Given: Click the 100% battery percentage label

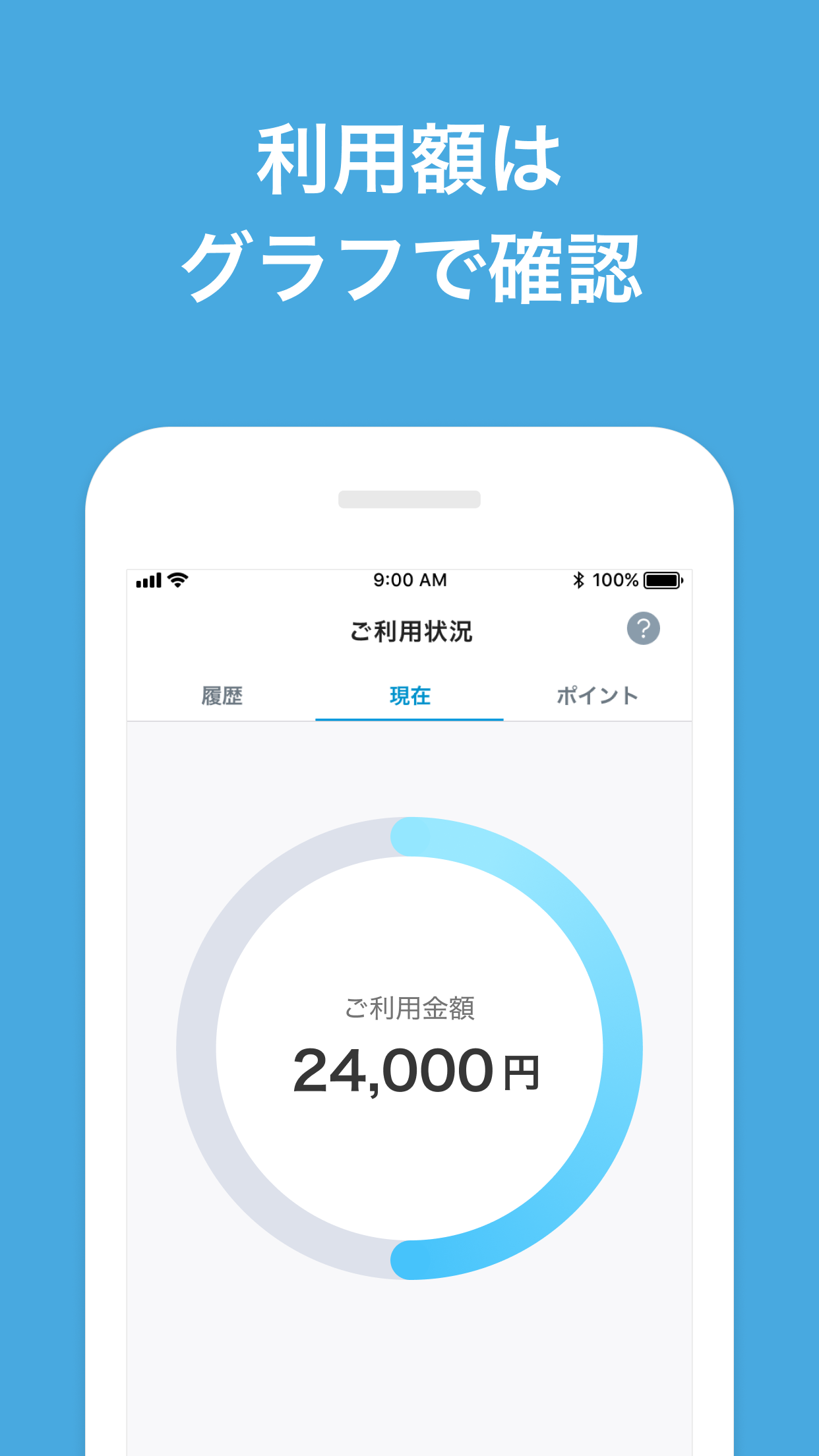Looking at the screenshot, I should point(617,580).
